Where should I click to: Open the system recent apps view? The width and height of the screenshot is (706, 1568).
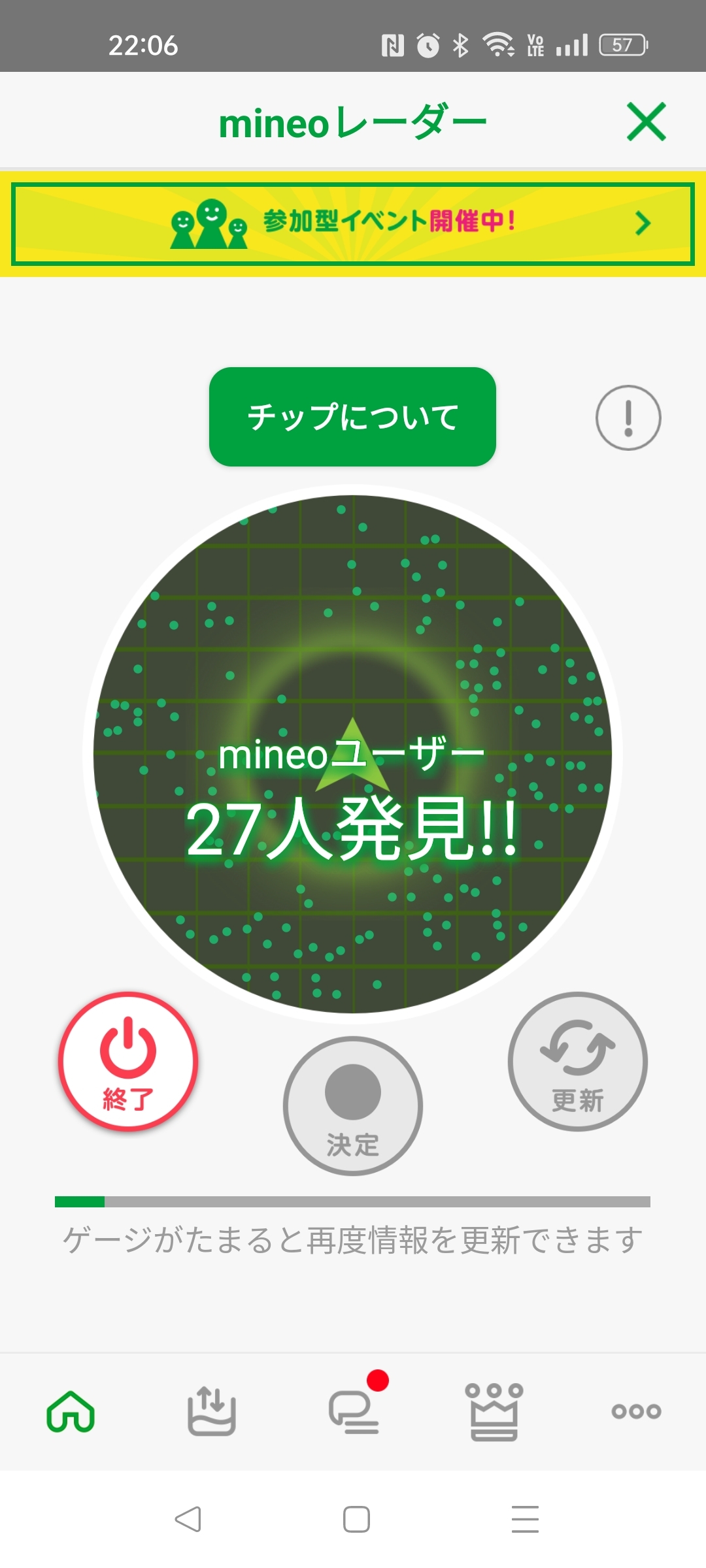tap(525, 1519)
